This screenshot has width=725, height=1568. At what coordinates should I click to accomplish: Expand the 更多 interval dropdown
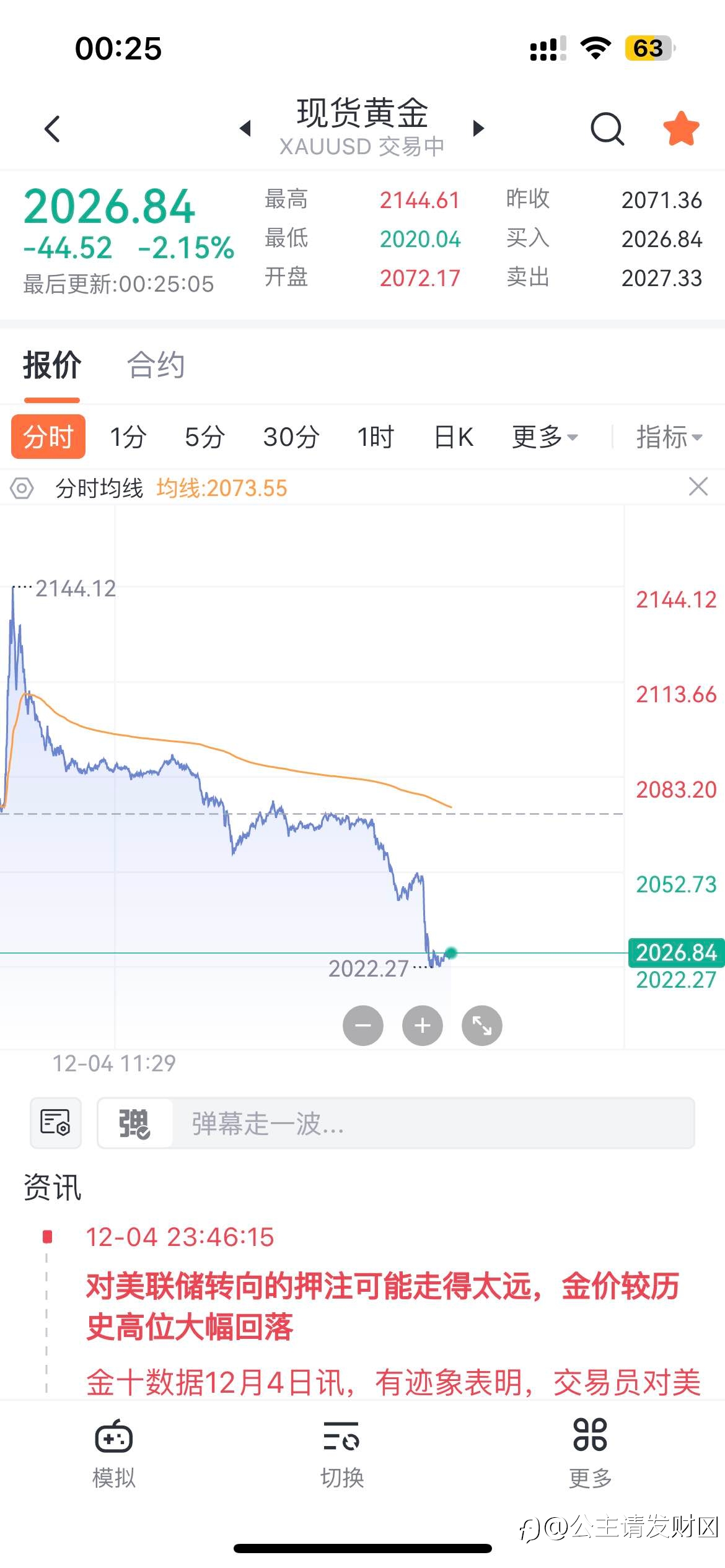(x=545, y=437)
